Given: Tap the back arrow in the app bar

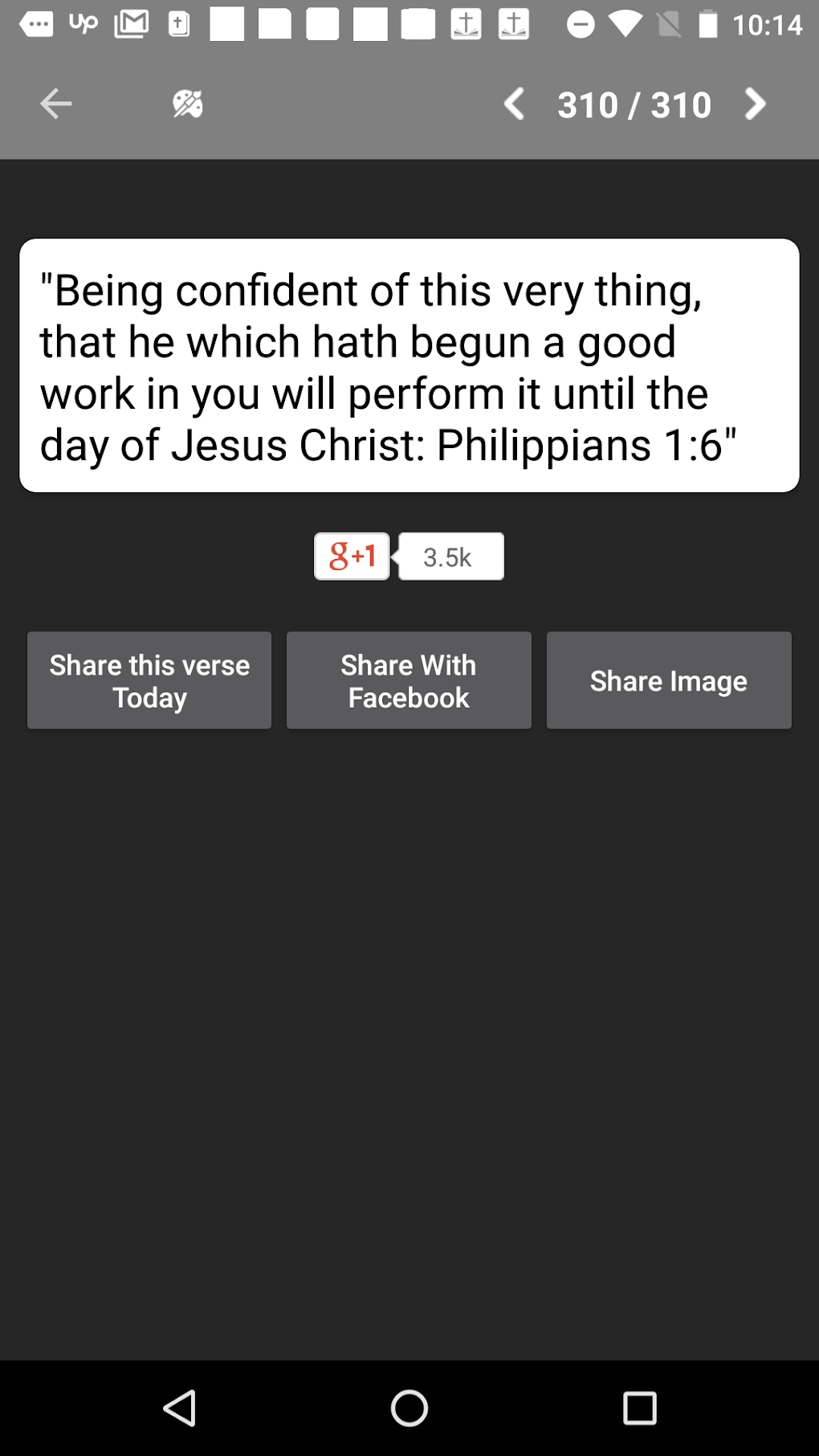Looking at the screenshot, I should click(x=55, y=104).
